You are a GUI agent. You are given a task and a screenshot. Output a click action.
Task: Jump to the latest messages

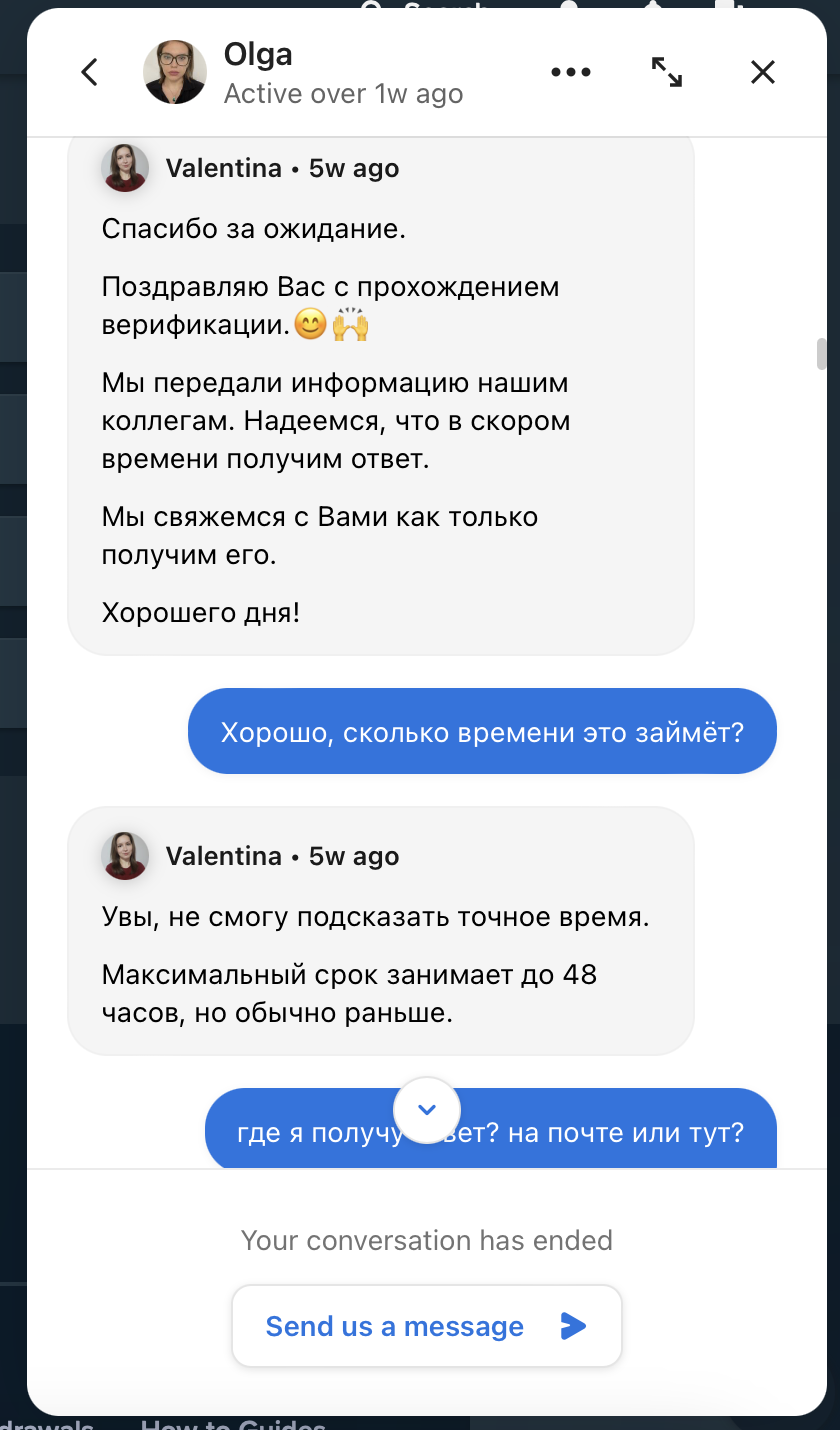427,1110
